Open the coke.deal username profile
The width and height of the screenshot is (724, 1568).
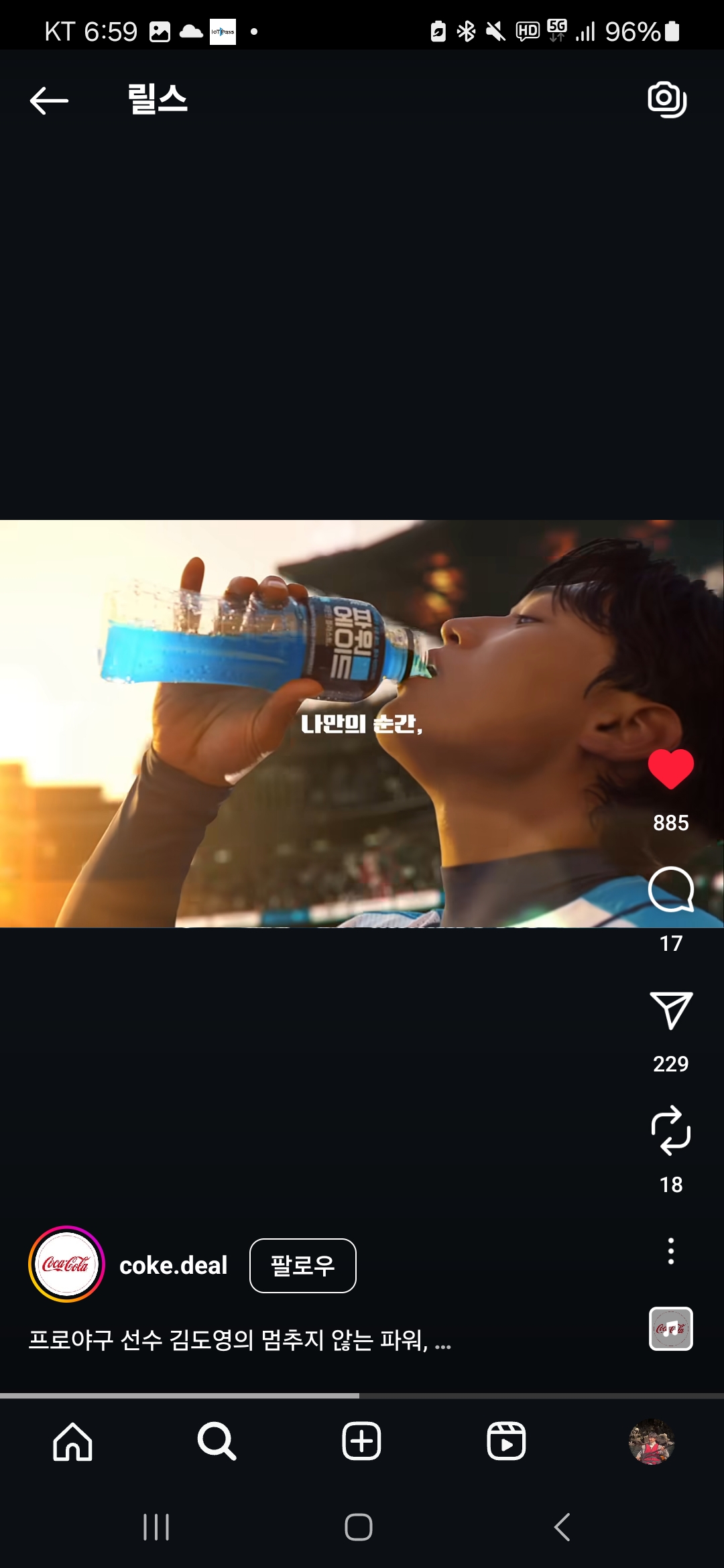(173, 1265)
